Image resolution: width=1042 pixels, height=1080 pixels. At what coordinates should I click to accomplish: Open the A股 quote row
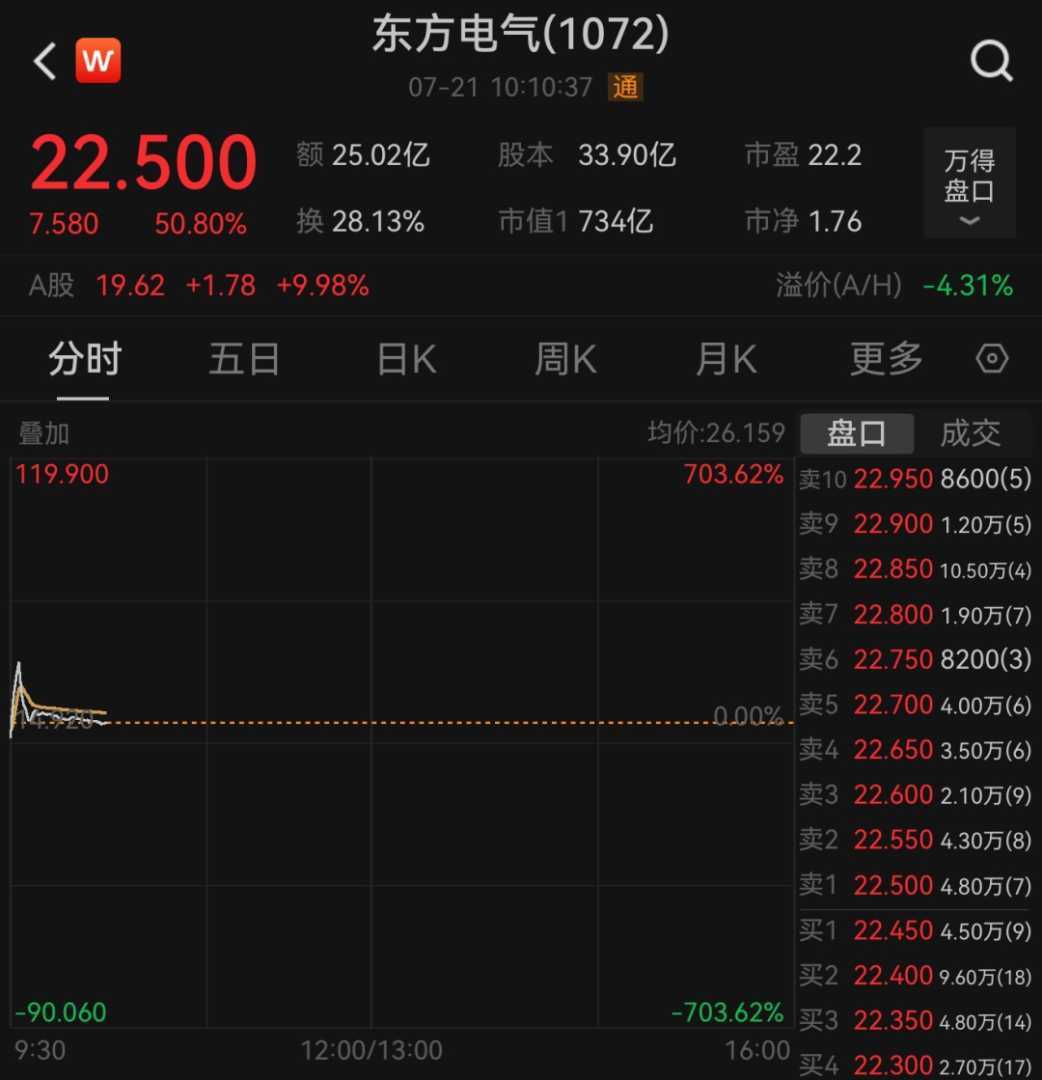200,286
